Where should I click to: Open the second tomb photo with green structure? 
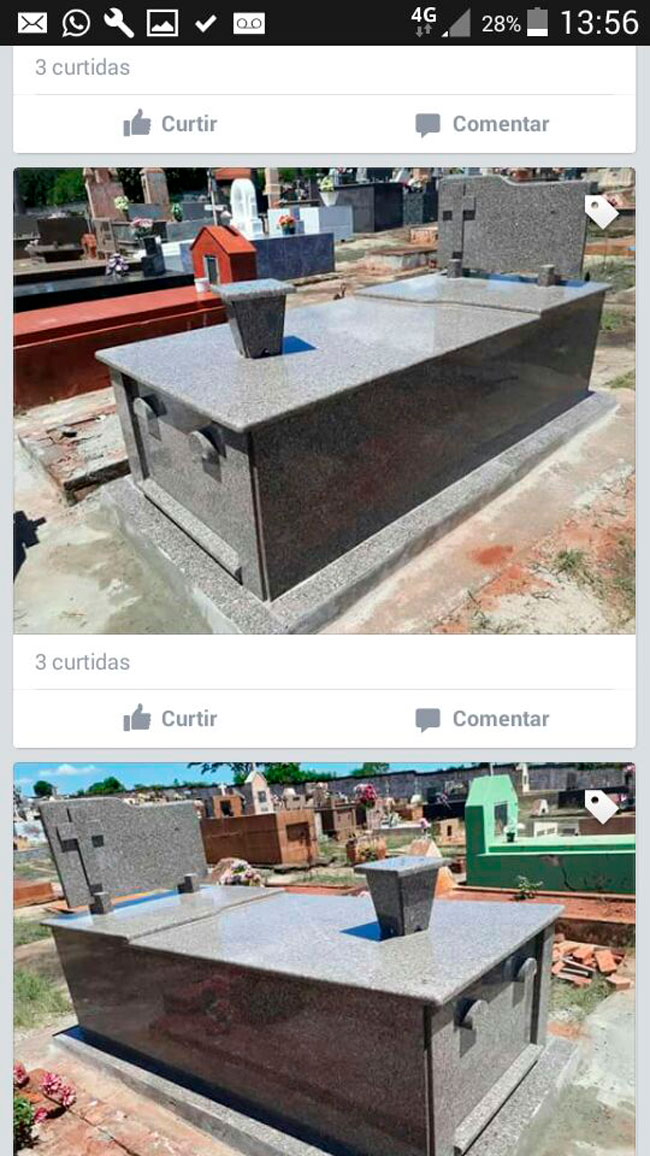324,958
